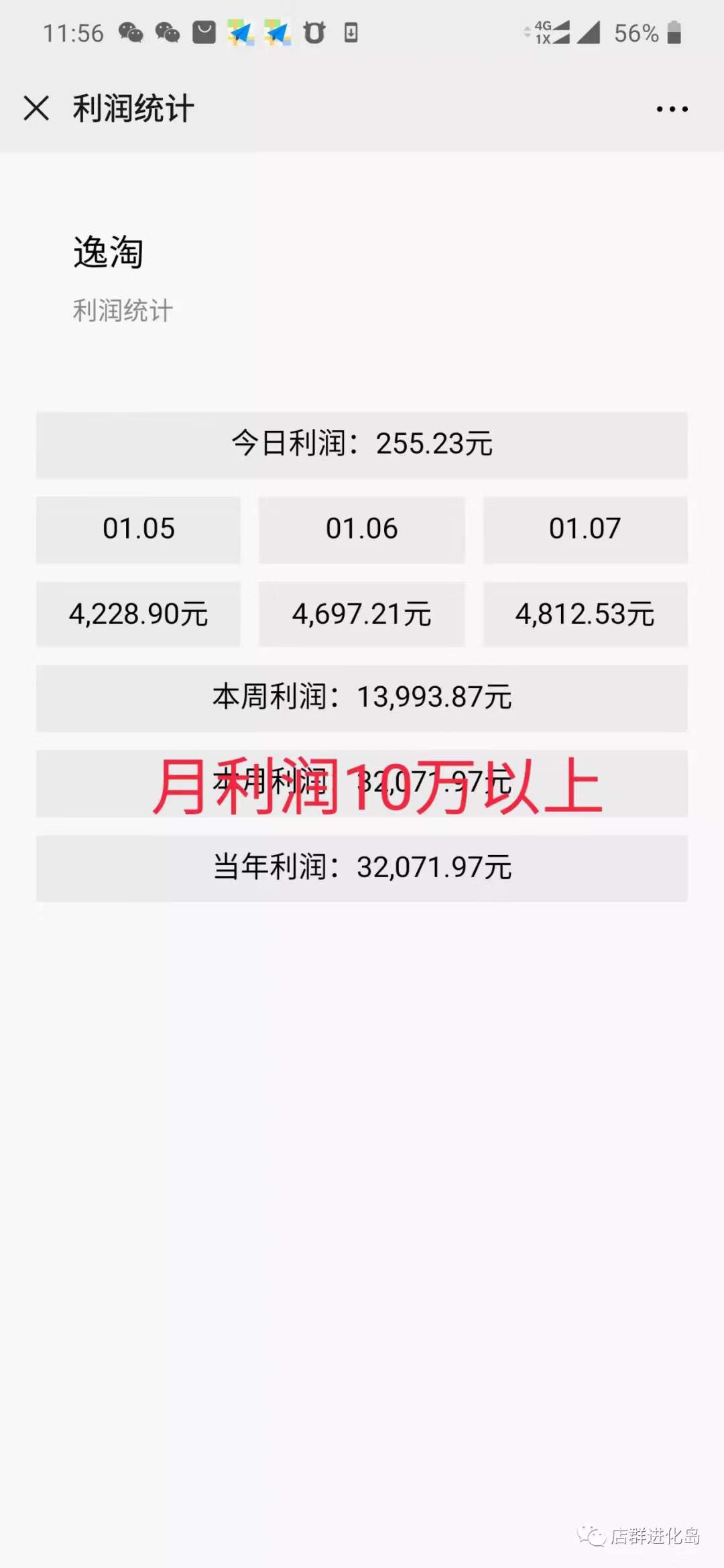Close the 利润统计 page
724x1568 pixels.
36,108
